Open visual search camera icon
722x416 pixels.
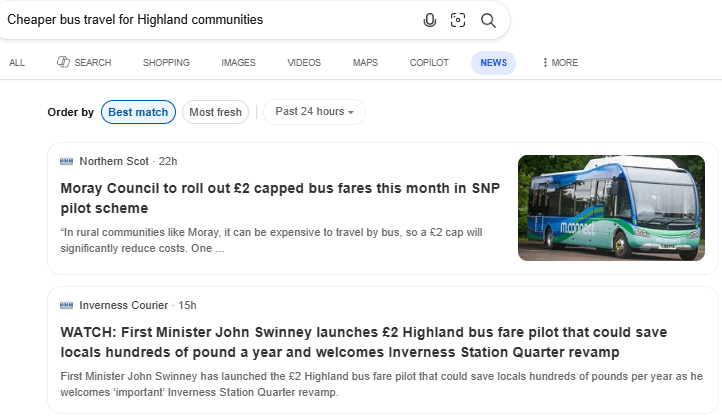click(x=458, y=20)
